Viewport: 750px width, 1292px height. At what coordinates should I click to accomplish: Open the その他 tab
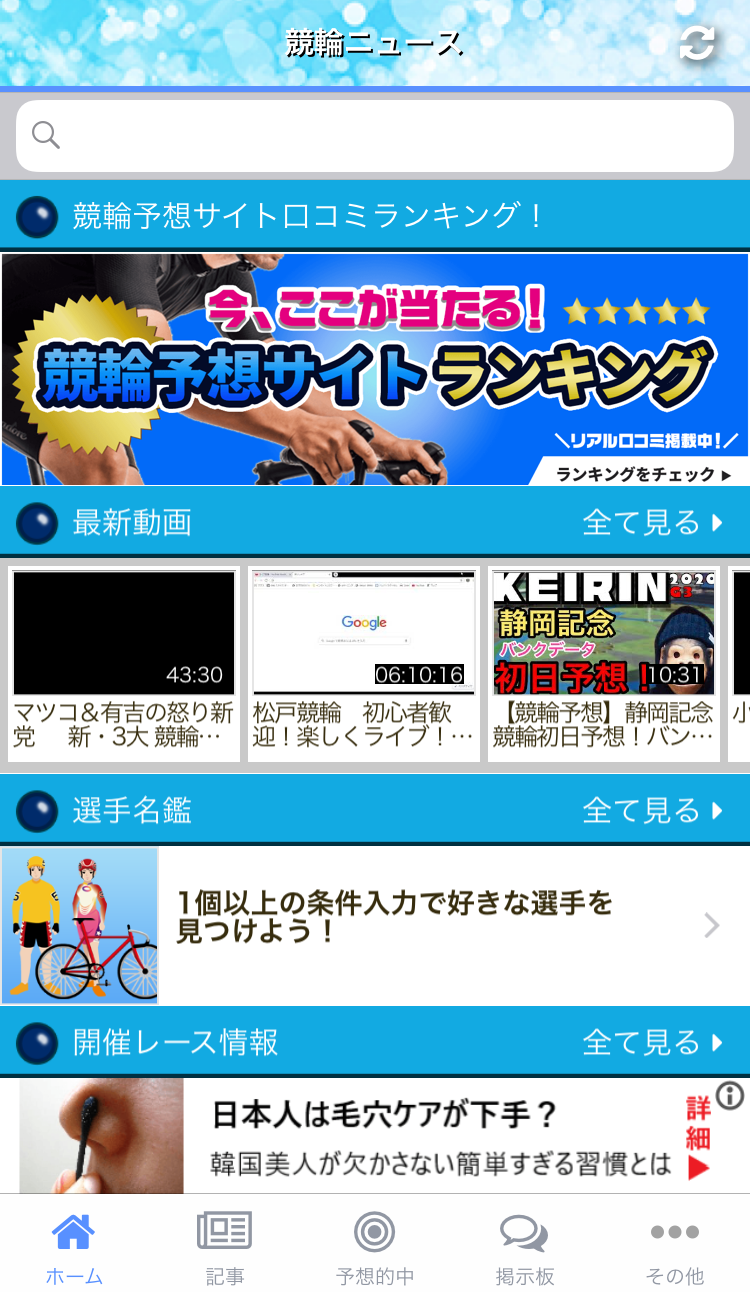point(675,1247)
